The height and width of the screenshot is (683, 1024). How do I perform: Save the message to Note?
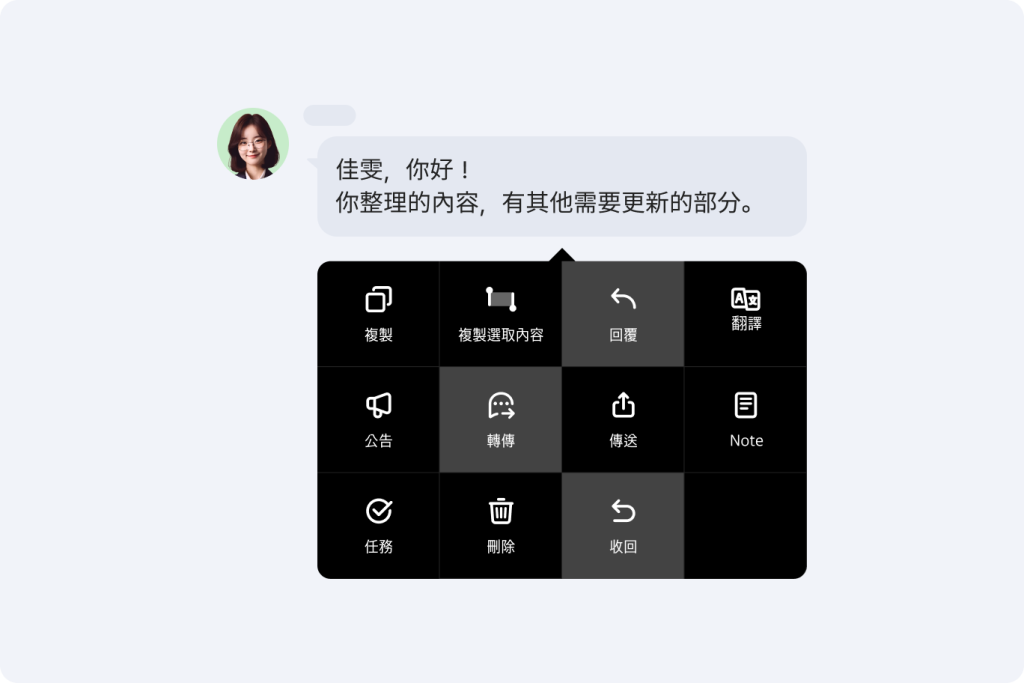tap(745, 419)
